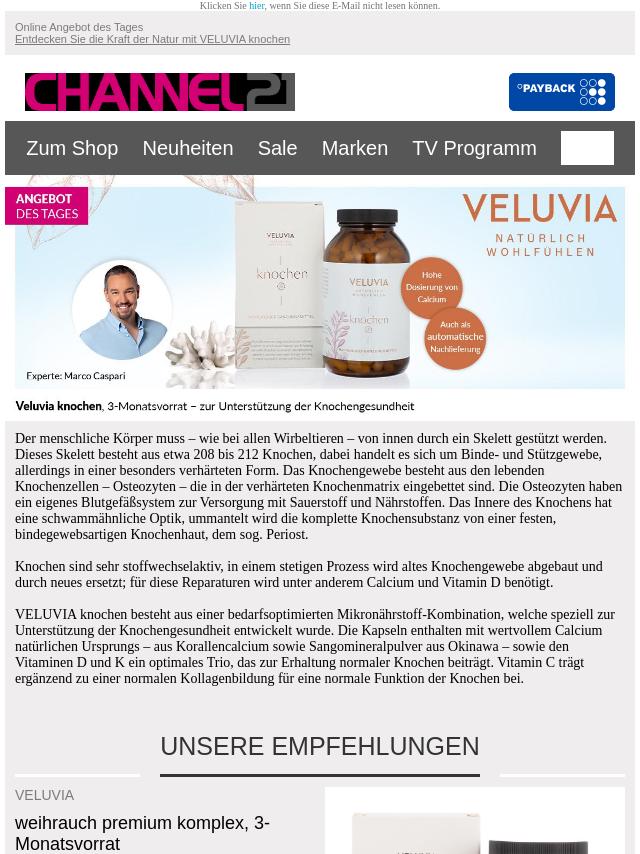Open 'Entdecken Sie die Kraft der Natur' link
Image resolution: width=640 pixels, height=854 pixels.
152,40
